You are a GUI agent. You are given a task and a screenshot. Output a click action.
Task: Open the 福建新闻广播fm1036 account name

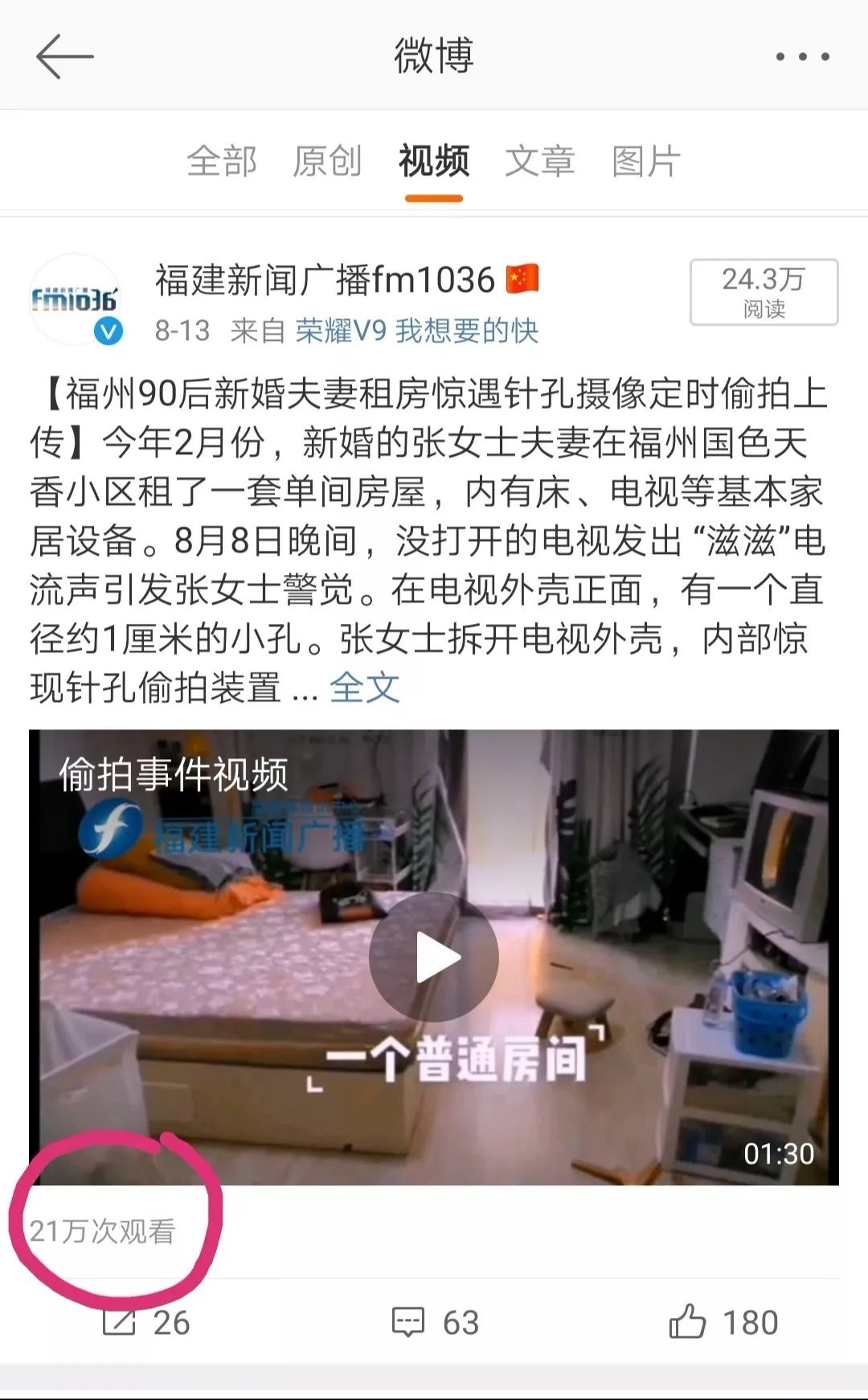coord(325,280)
